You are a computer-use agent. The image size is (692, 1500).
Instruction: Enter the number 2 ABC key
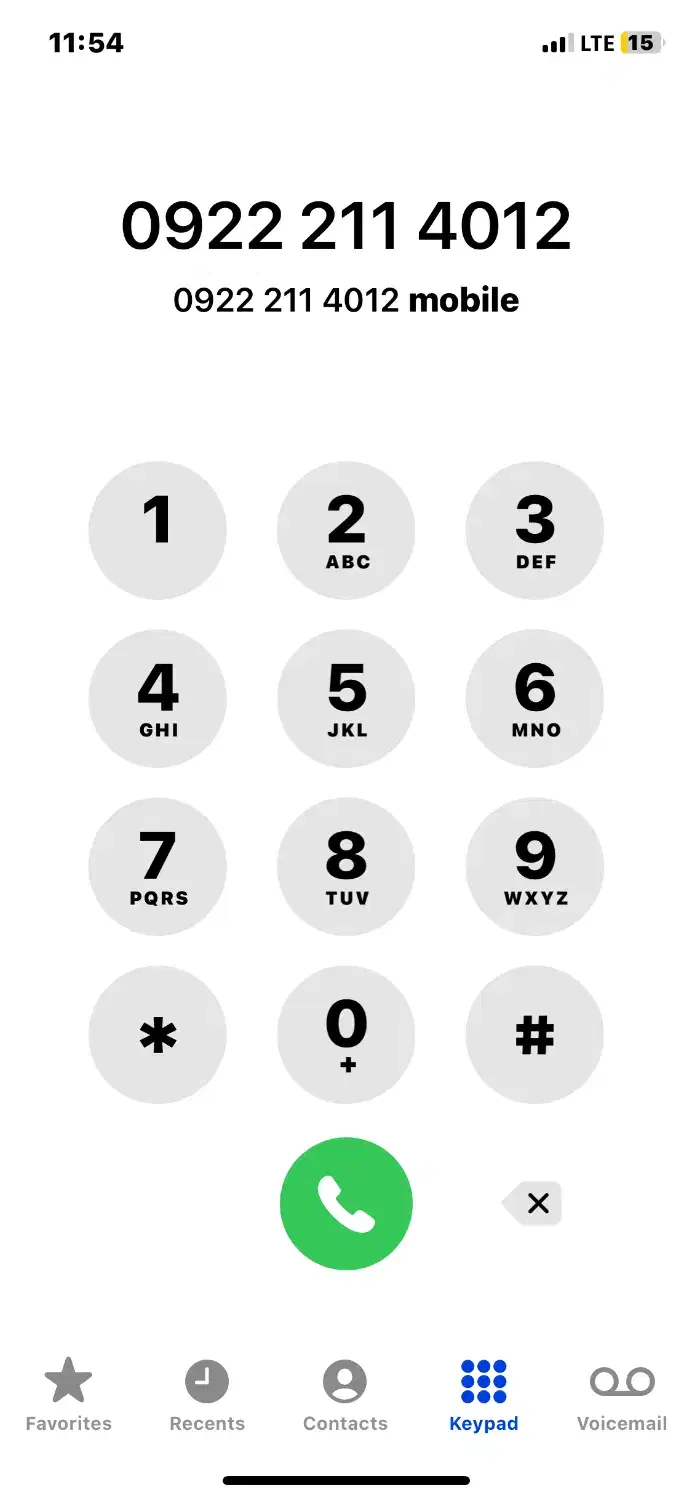[x=346, y=530]
